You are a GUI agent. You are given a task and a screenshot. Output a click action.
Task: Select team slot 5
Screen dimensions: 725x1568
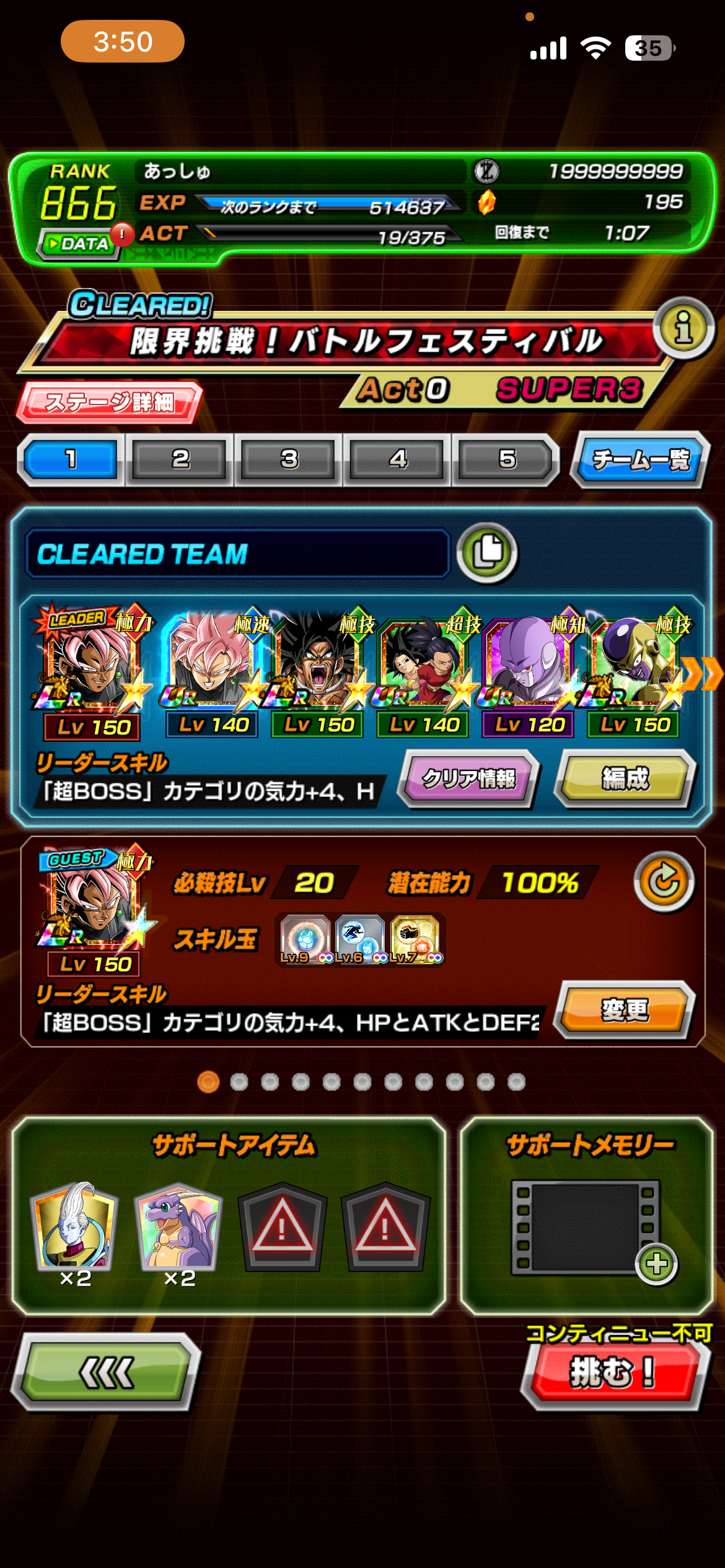pyautogui.click(x=507, y=460)
